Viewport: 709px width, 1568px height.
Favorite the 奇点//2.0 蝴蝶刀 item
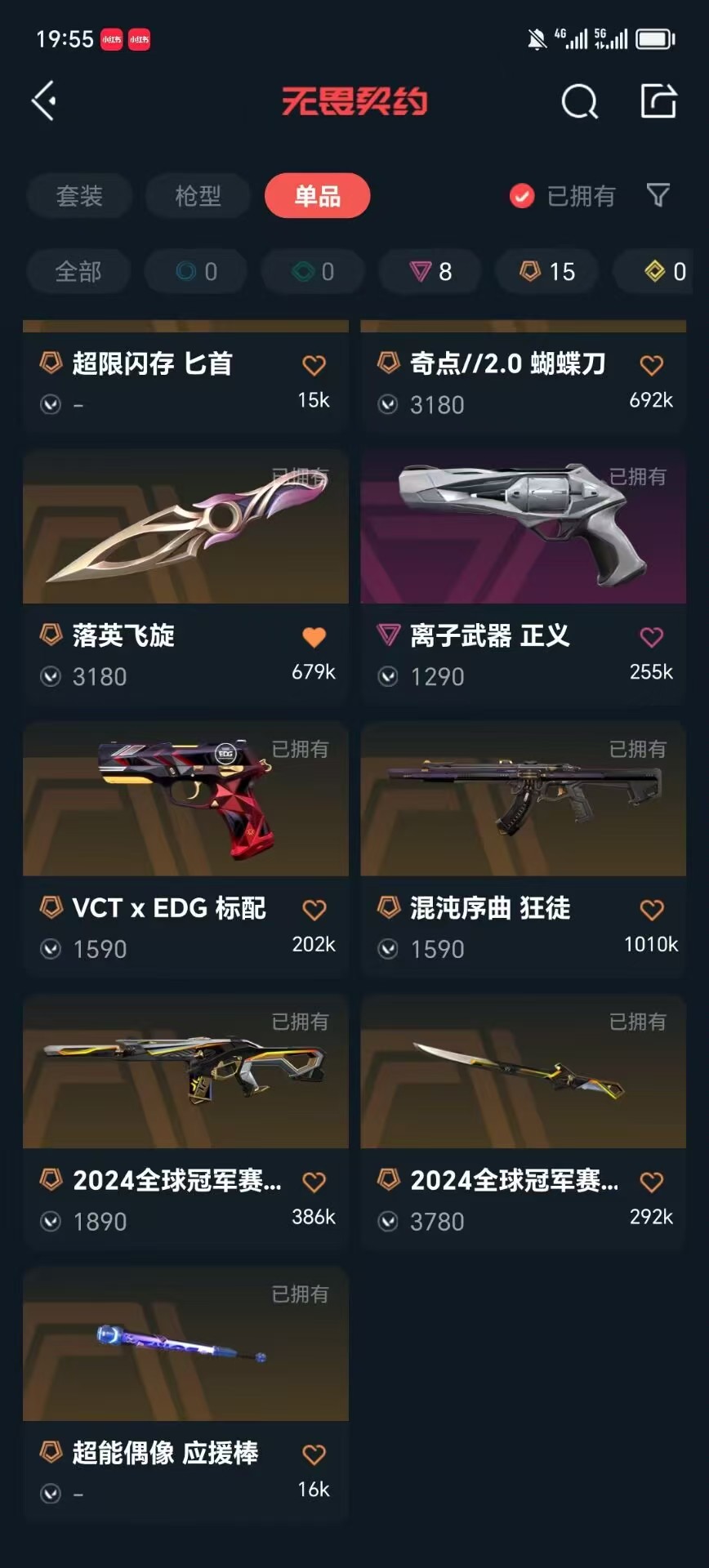[x=652, y=365]
